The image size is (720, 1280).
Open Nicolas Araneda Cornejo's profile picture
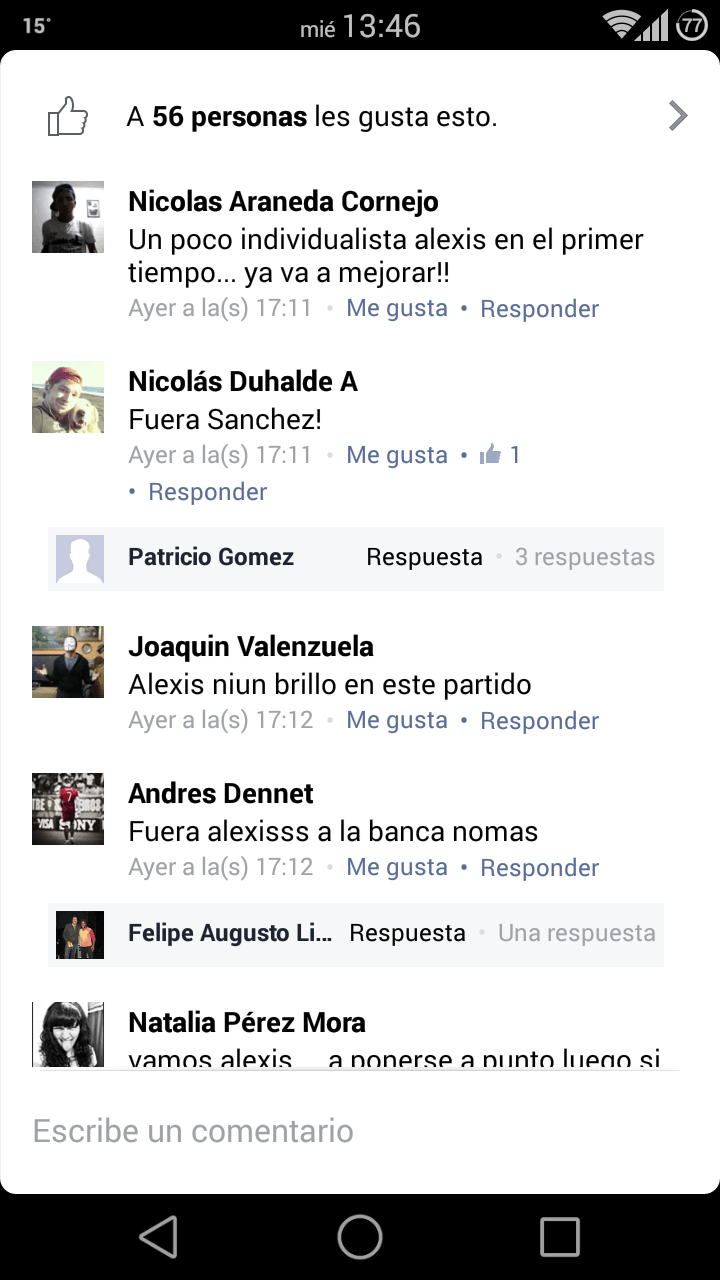point(68,217)
